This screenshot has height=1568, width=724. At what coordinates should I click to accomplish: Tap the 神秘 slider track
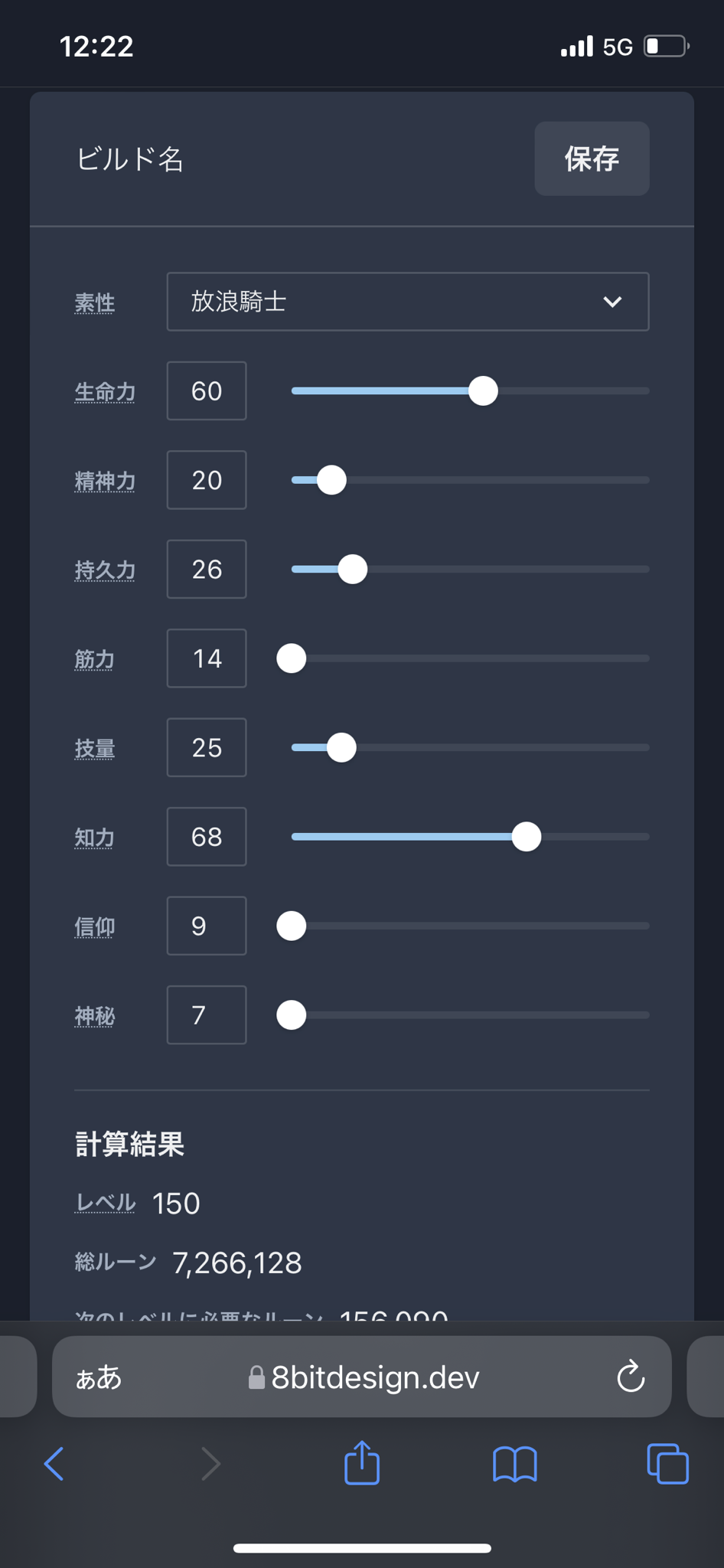470,1015
